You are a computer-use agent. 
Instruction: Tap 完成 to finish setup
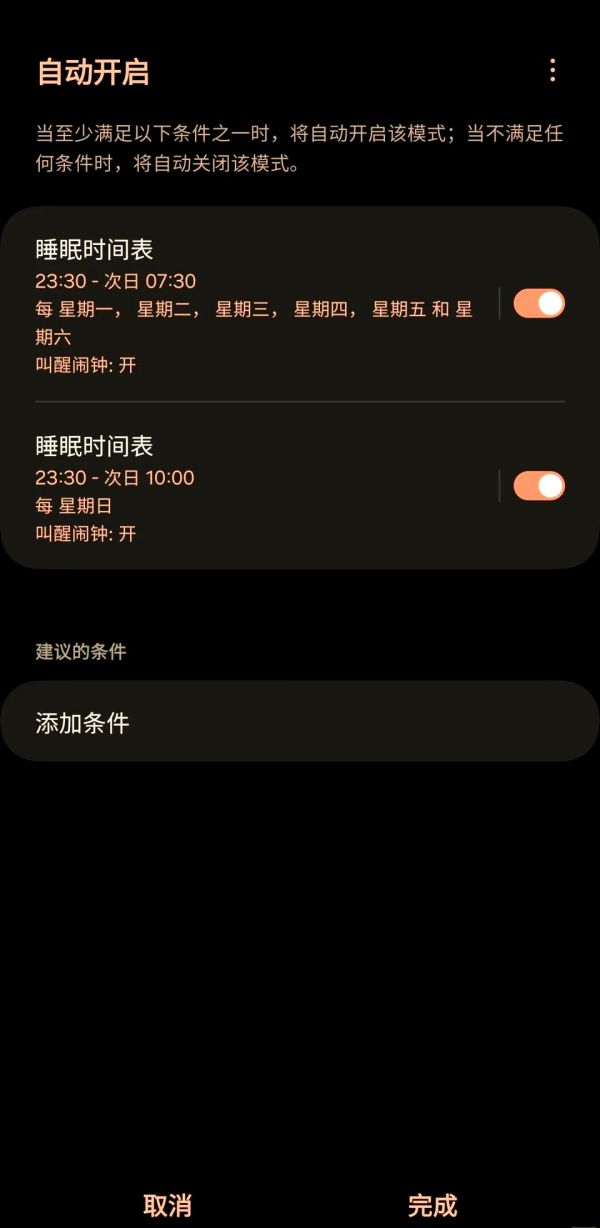click(432, 1205)
